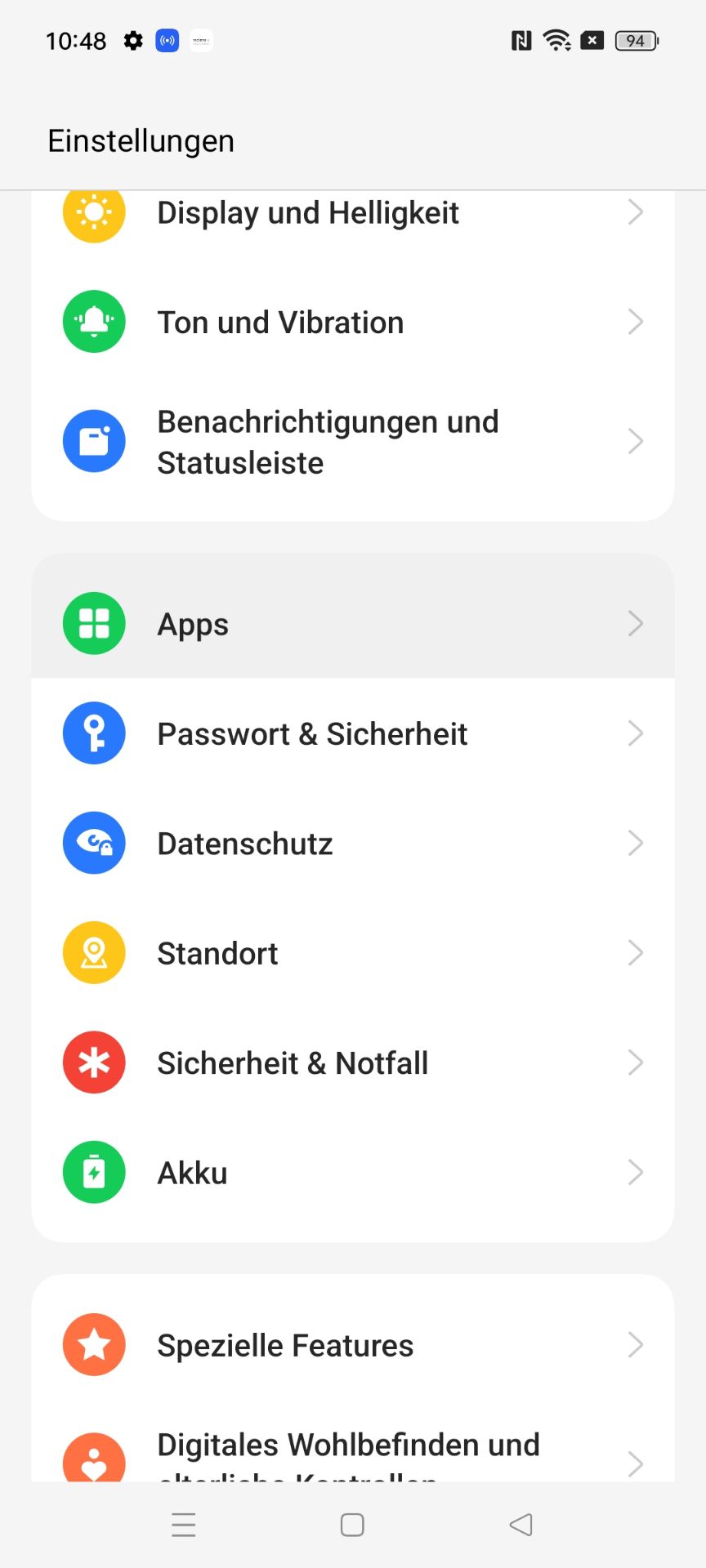Viewport: 706px width, 1568px height.
Task: Open Sicherheit & Notfall
Action: point(353,1062)
